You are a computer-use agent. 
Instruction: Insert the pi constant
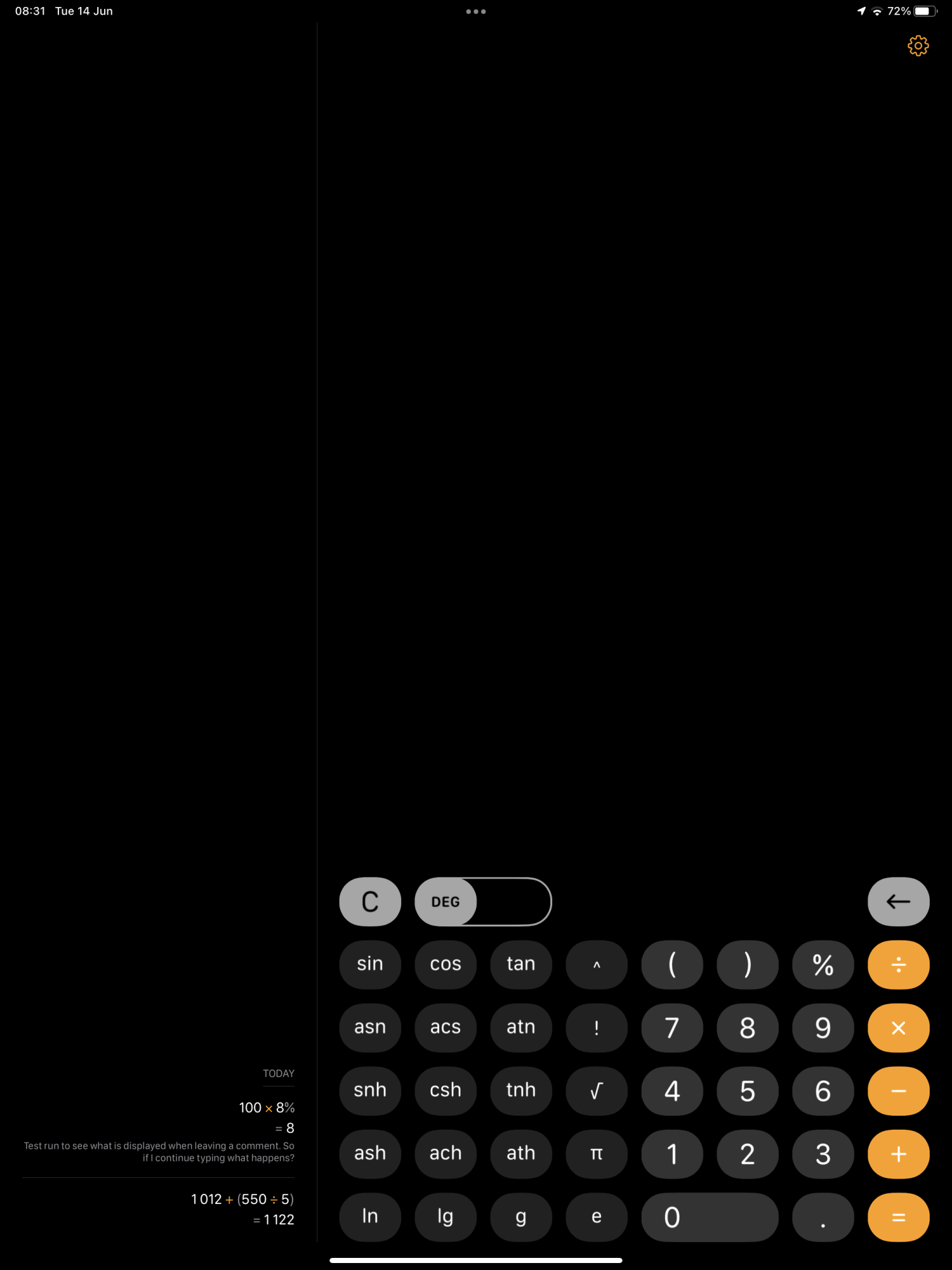click(596, 1153)
